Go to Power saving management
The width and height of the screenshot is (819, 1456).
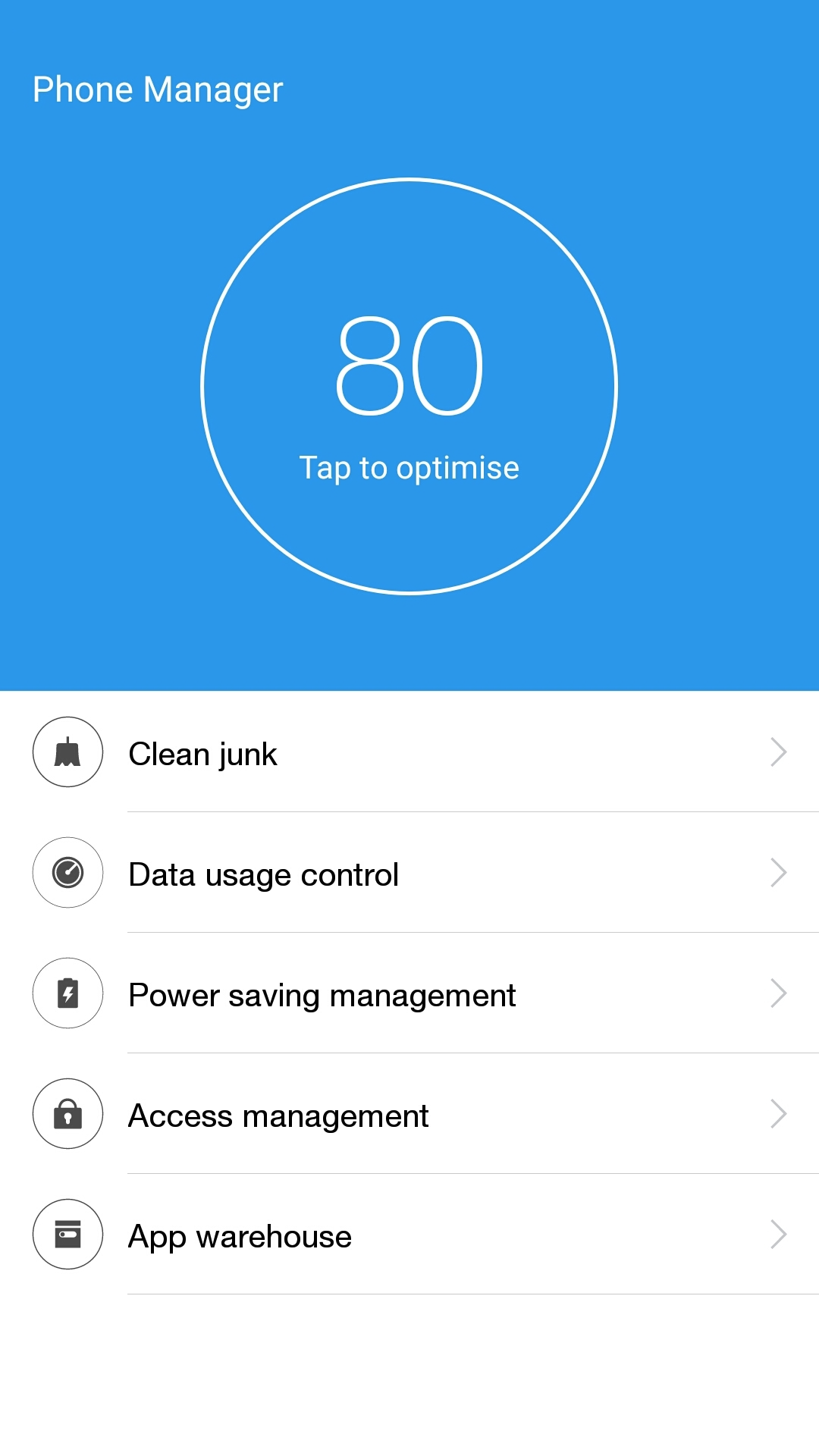(x=409, y=993)
